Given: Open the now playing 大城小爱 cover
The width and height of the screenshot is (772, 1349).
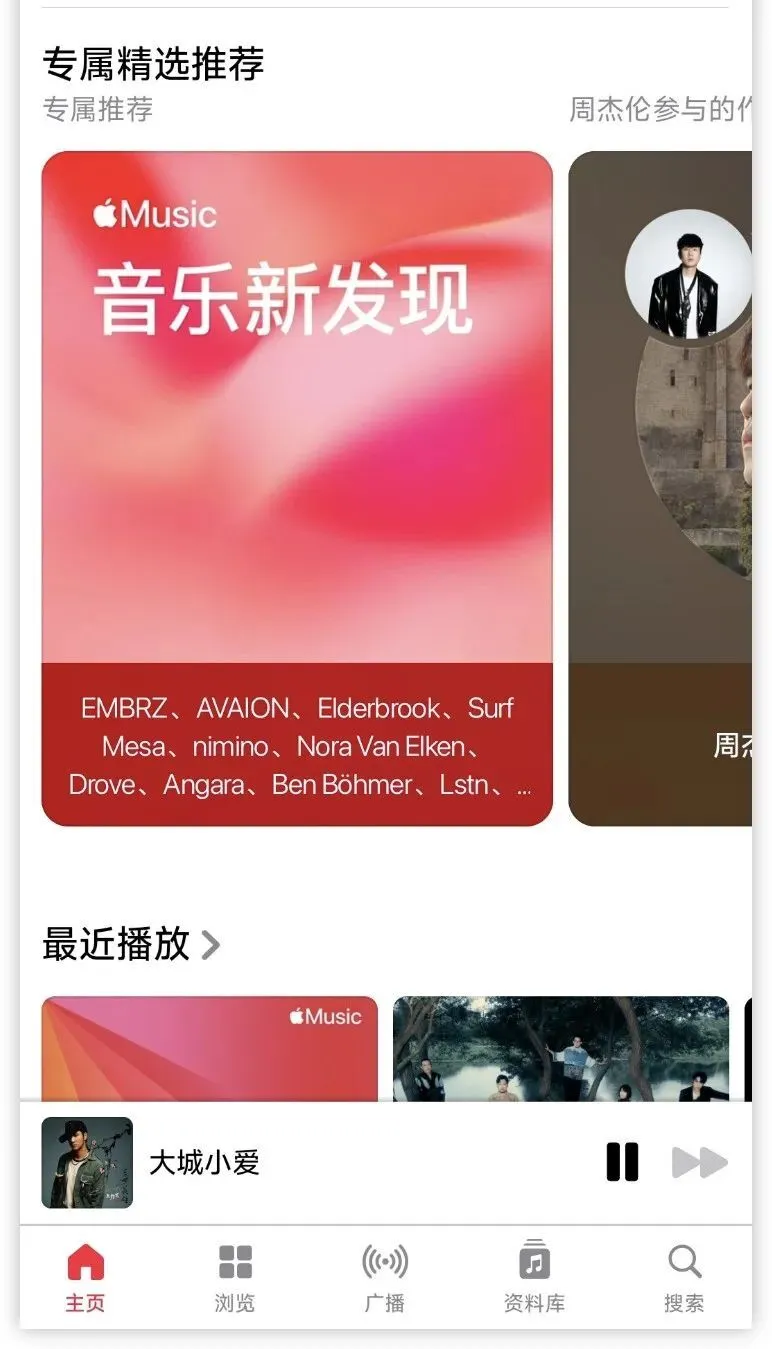Looking at the screenshot, I should (87, 1162).
